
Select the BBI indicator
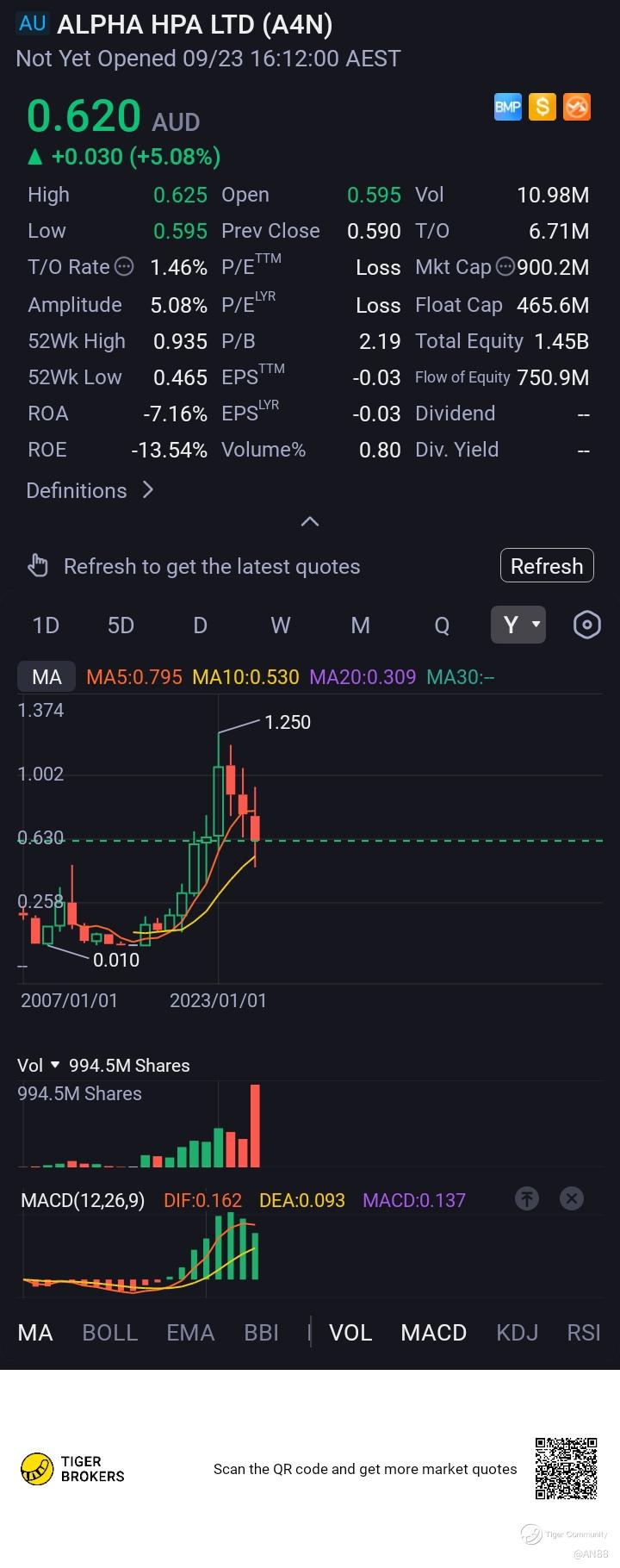(261, 1333)
